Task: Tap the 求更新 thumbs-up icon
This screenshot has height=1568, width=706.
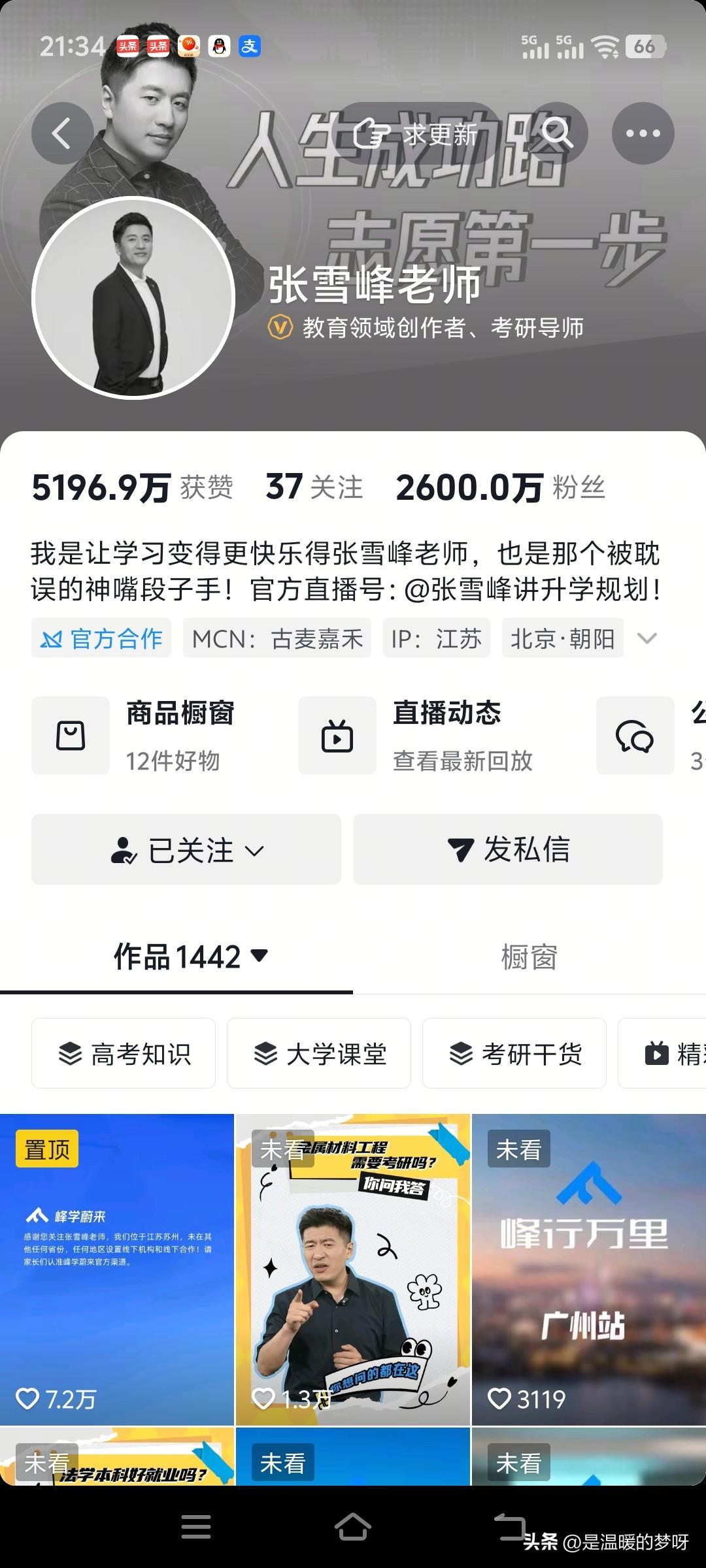Action: [370, 133]
